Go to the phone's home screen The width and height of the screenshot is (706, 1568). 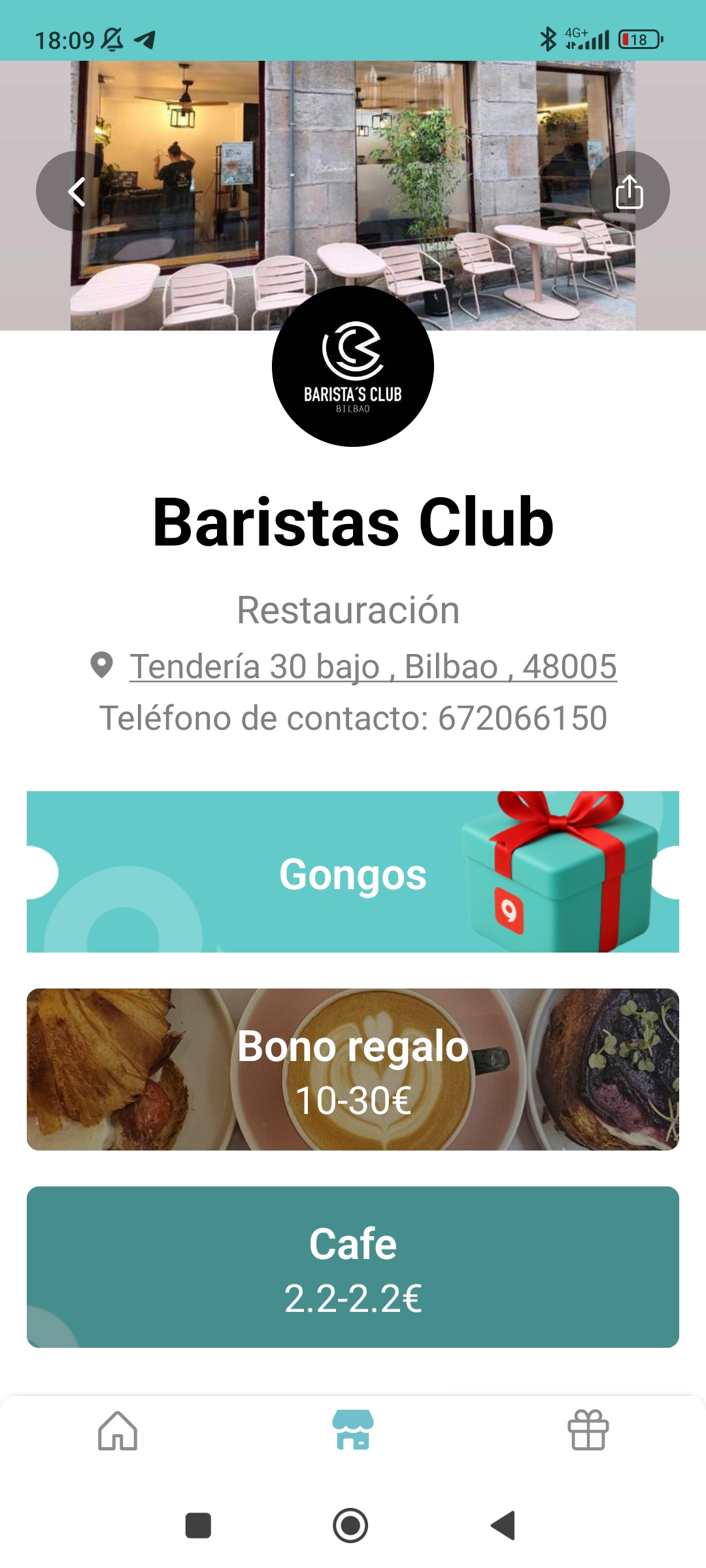(350, 1526)
